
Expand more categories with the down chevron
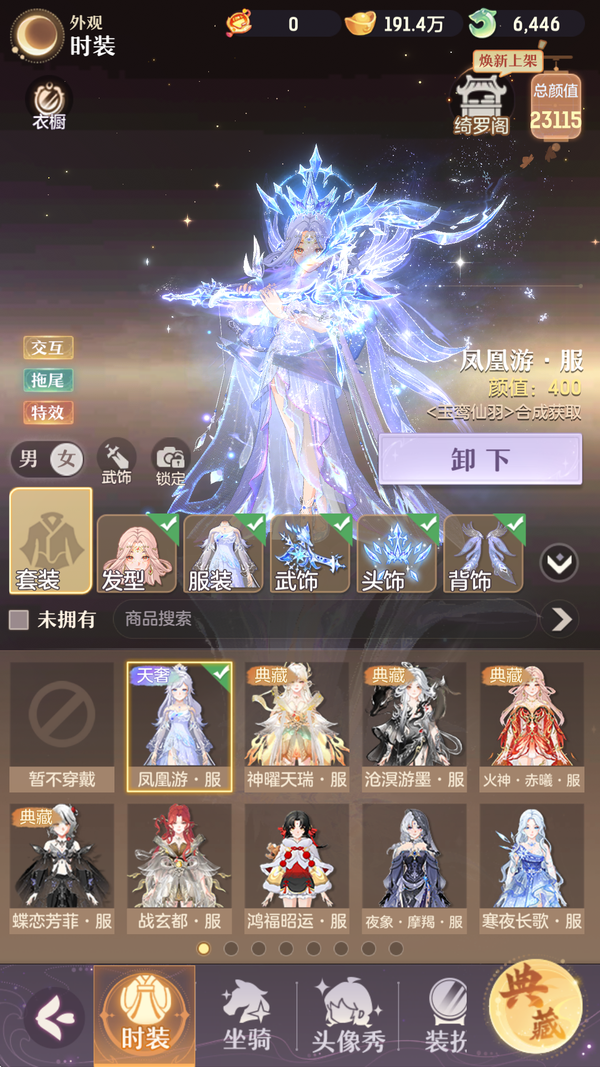559,564
